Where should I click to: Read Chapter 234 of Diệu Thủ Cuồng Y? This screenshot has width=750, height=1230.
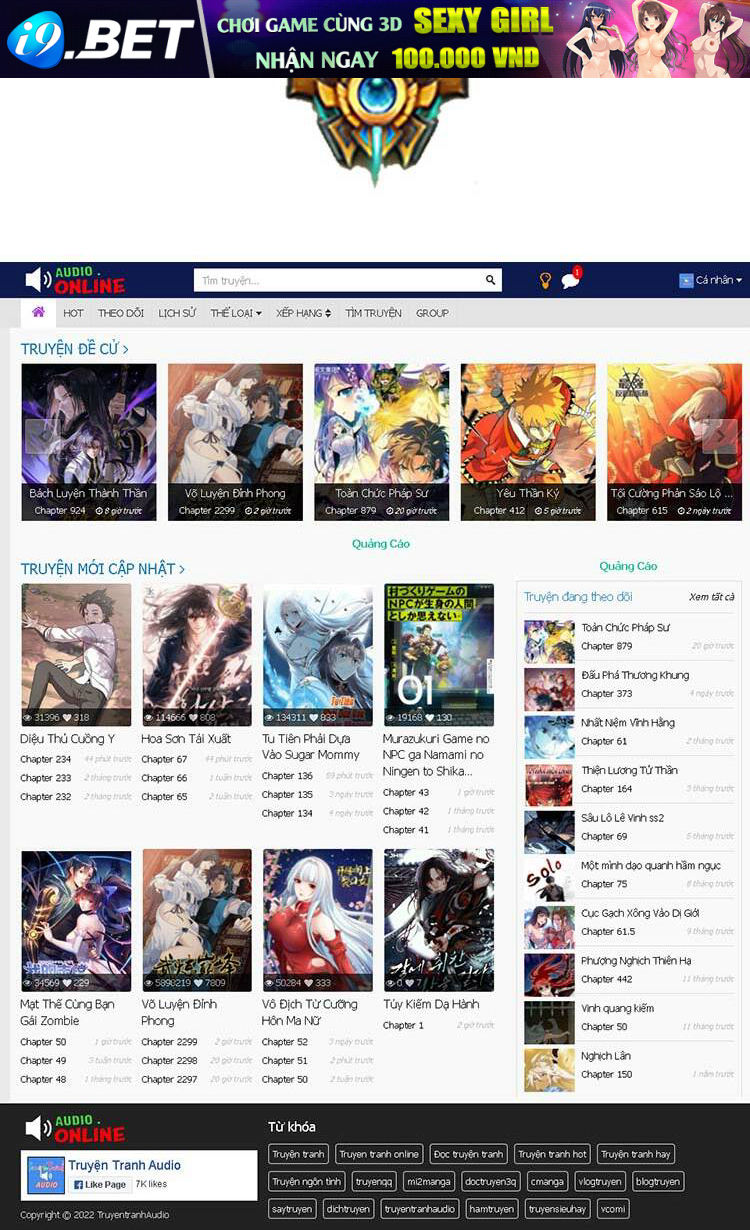pos(45,760)
